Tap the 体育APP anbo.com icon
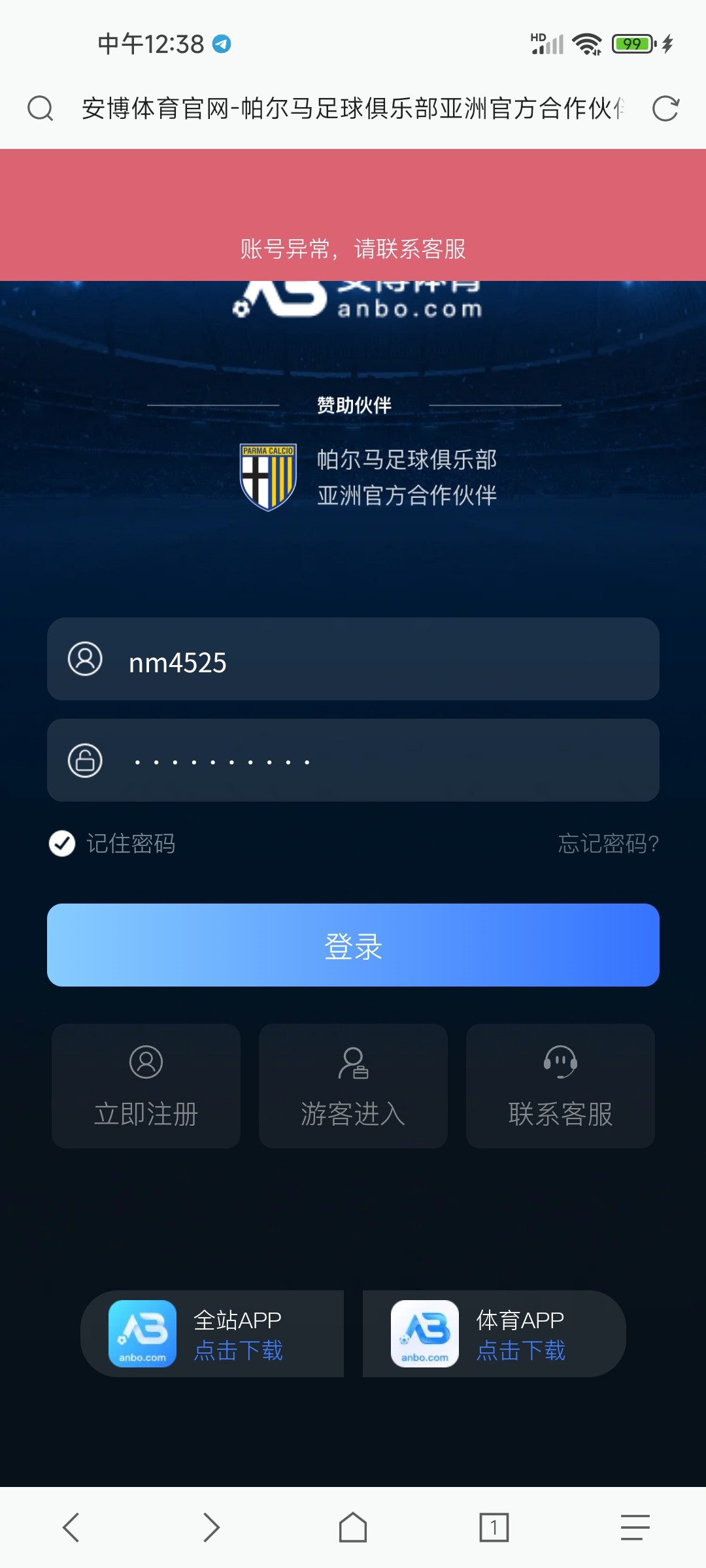 pyautogui.click(x=424, y=1334)
